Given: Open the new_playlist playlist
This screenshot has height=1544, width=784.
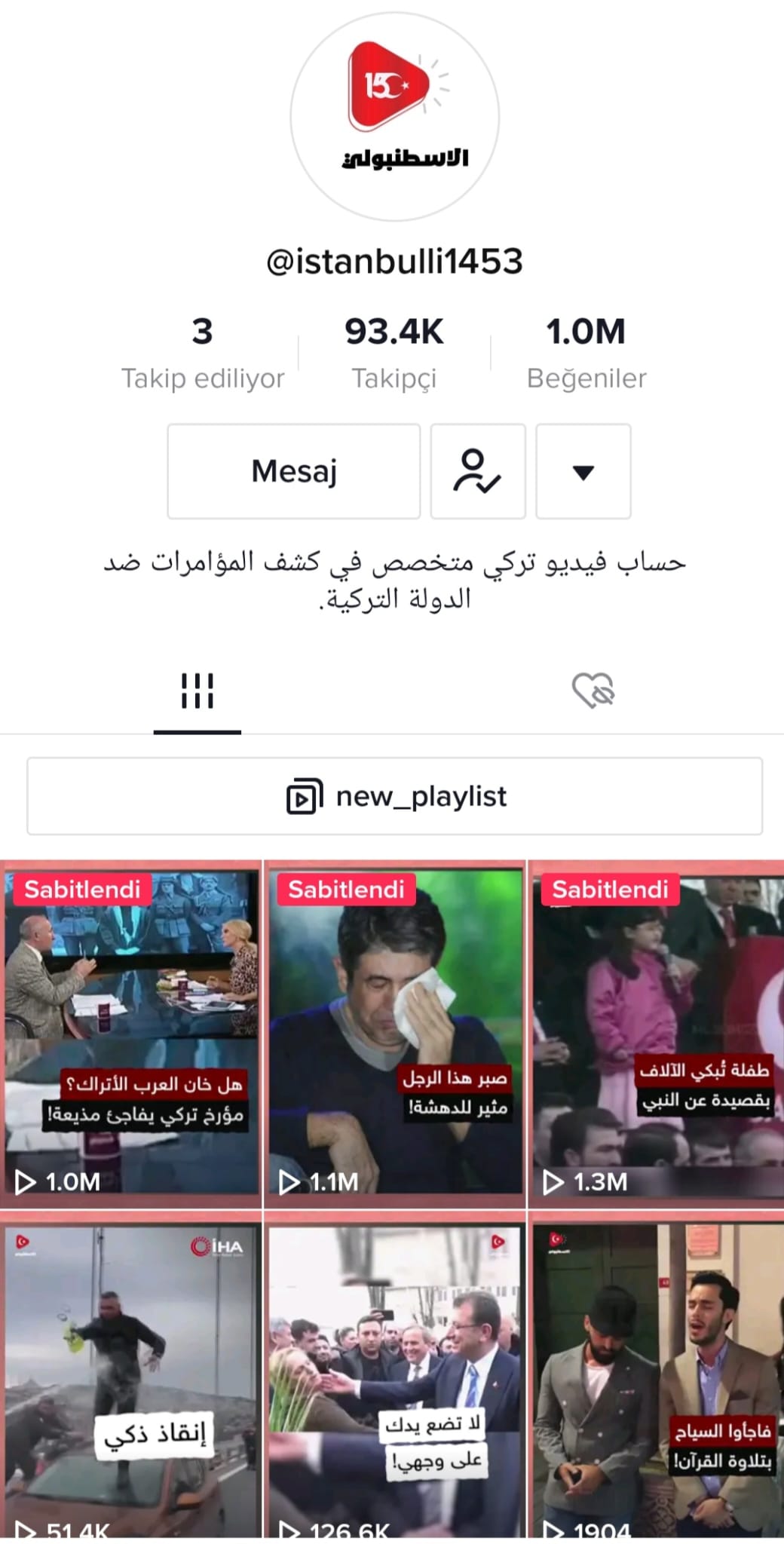Looking at the screenshot, I should point(394,796).
